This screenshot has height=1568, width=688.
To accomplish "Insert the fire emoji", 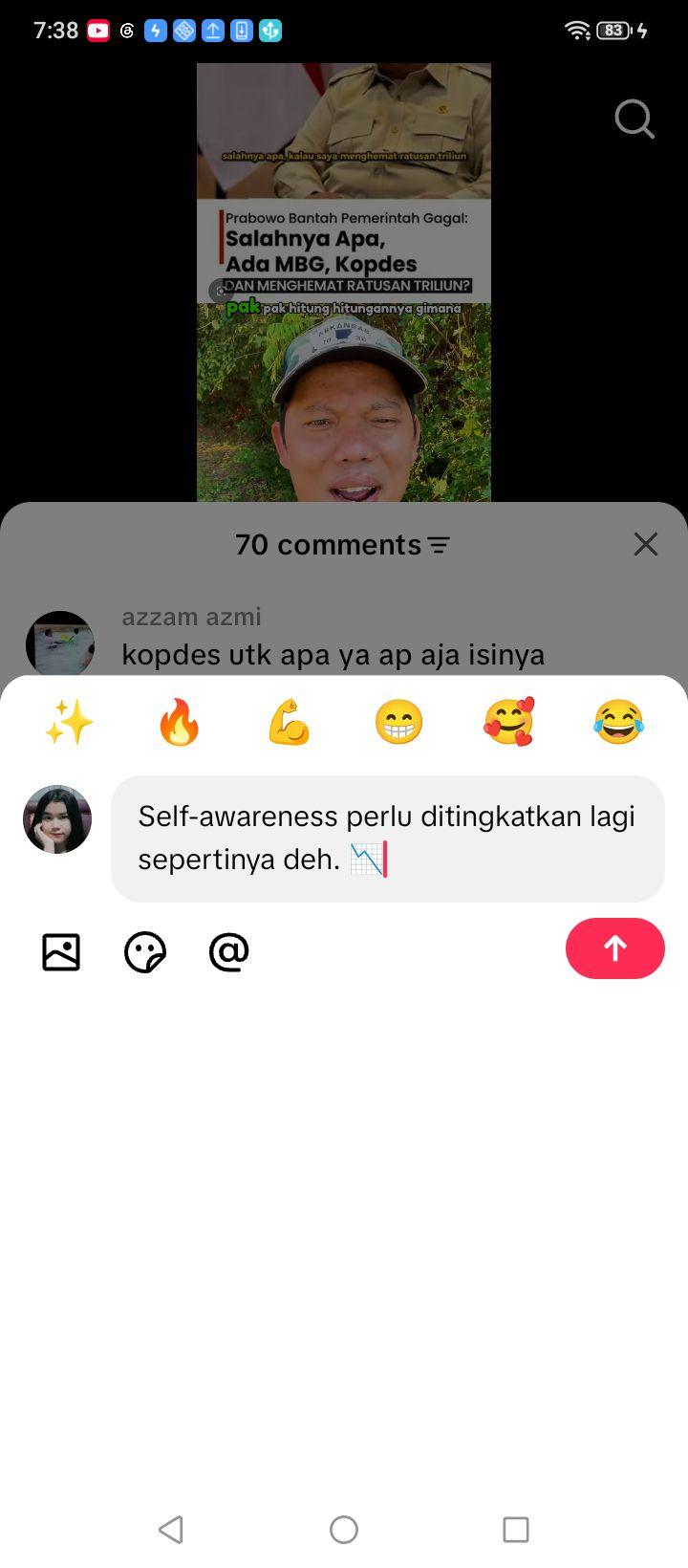I will (x=179, y=722).
